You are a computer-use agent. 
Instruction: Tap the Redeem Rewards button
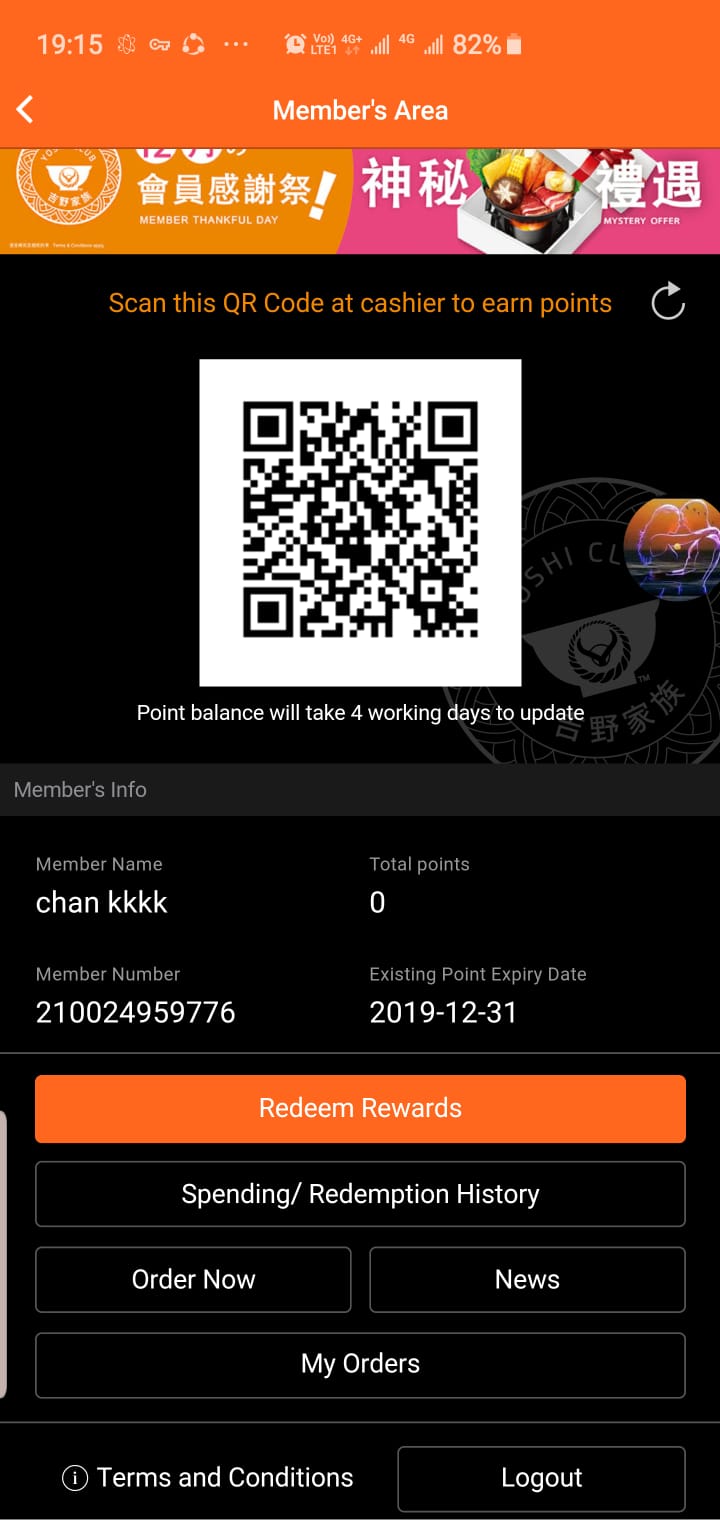pos(360,1108)
